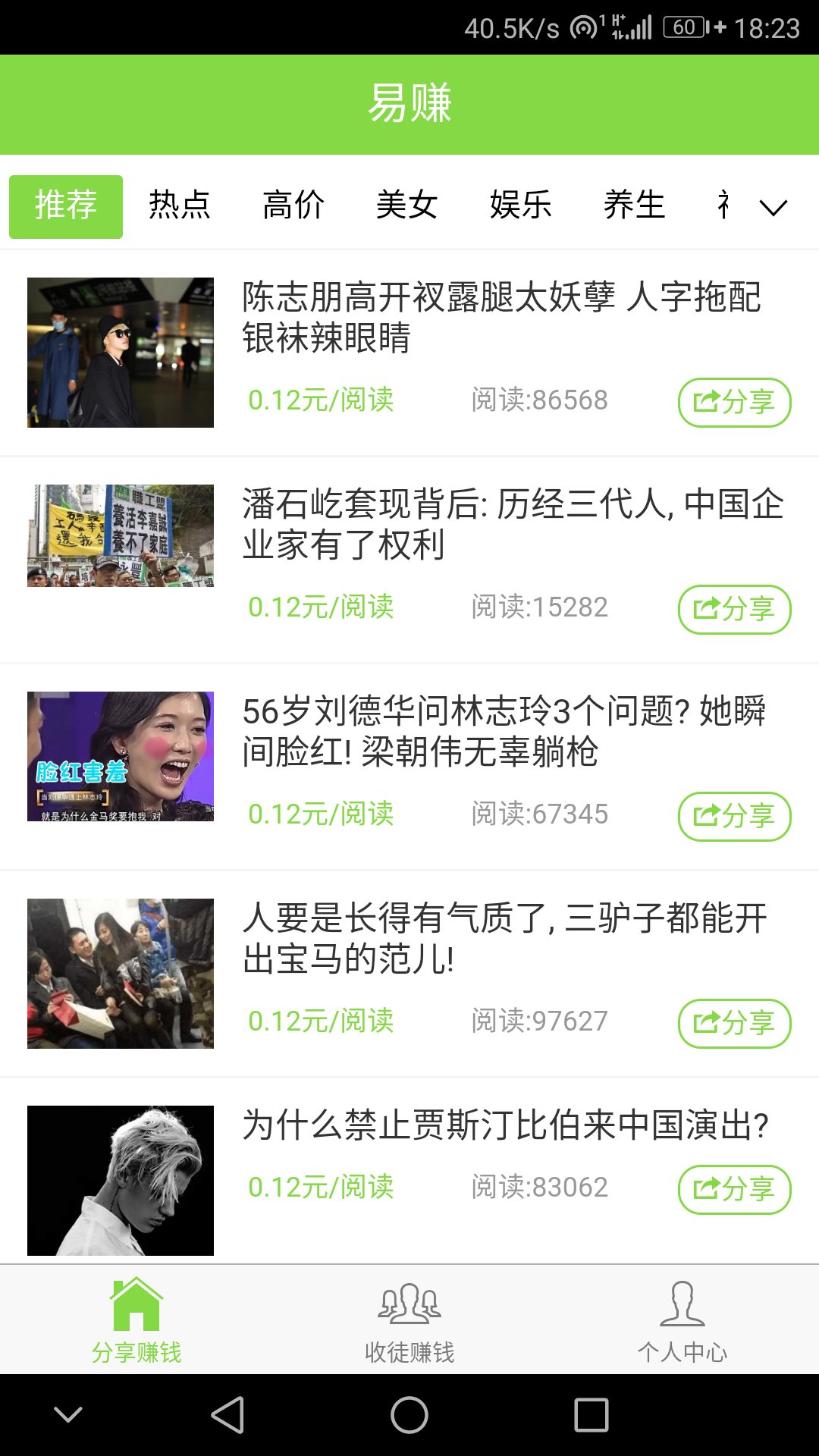Tap the share icon on the 贾斯汀比伯 article
The image size is (819, 1456).
coord(735,1190)
